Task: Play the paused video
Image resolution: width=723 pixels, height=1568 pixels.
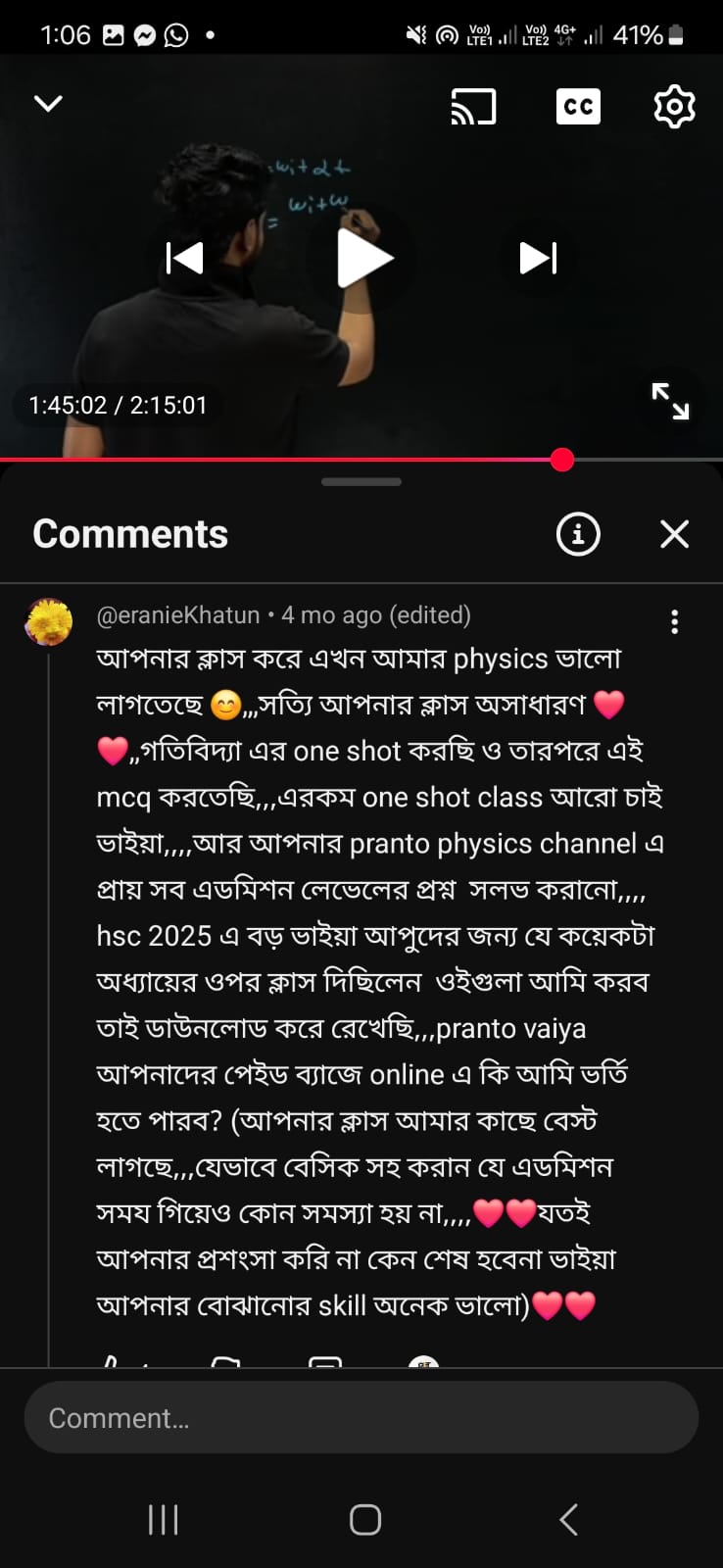Action: pyautogui.click(x=363, y=258)
